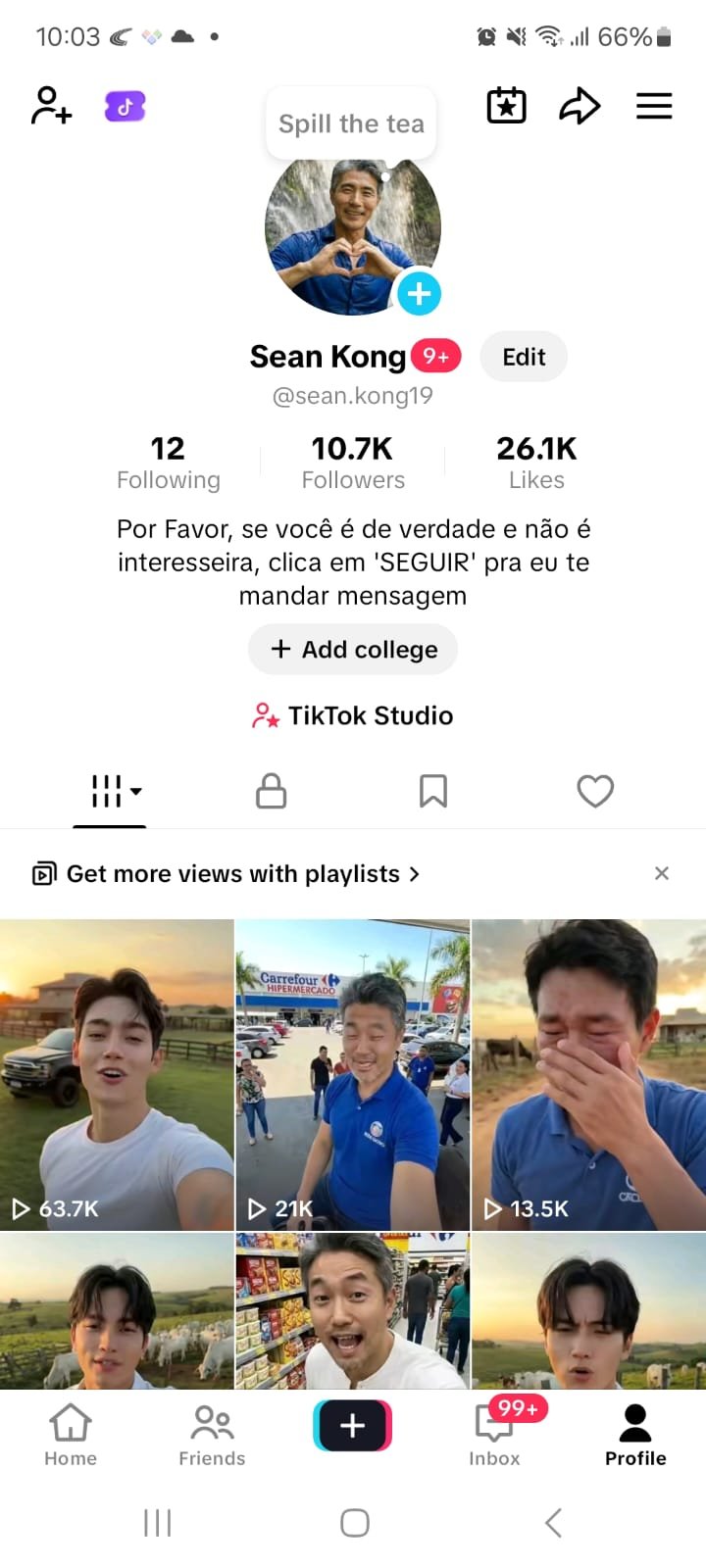Create a new post with plus button

(353, 1425)
